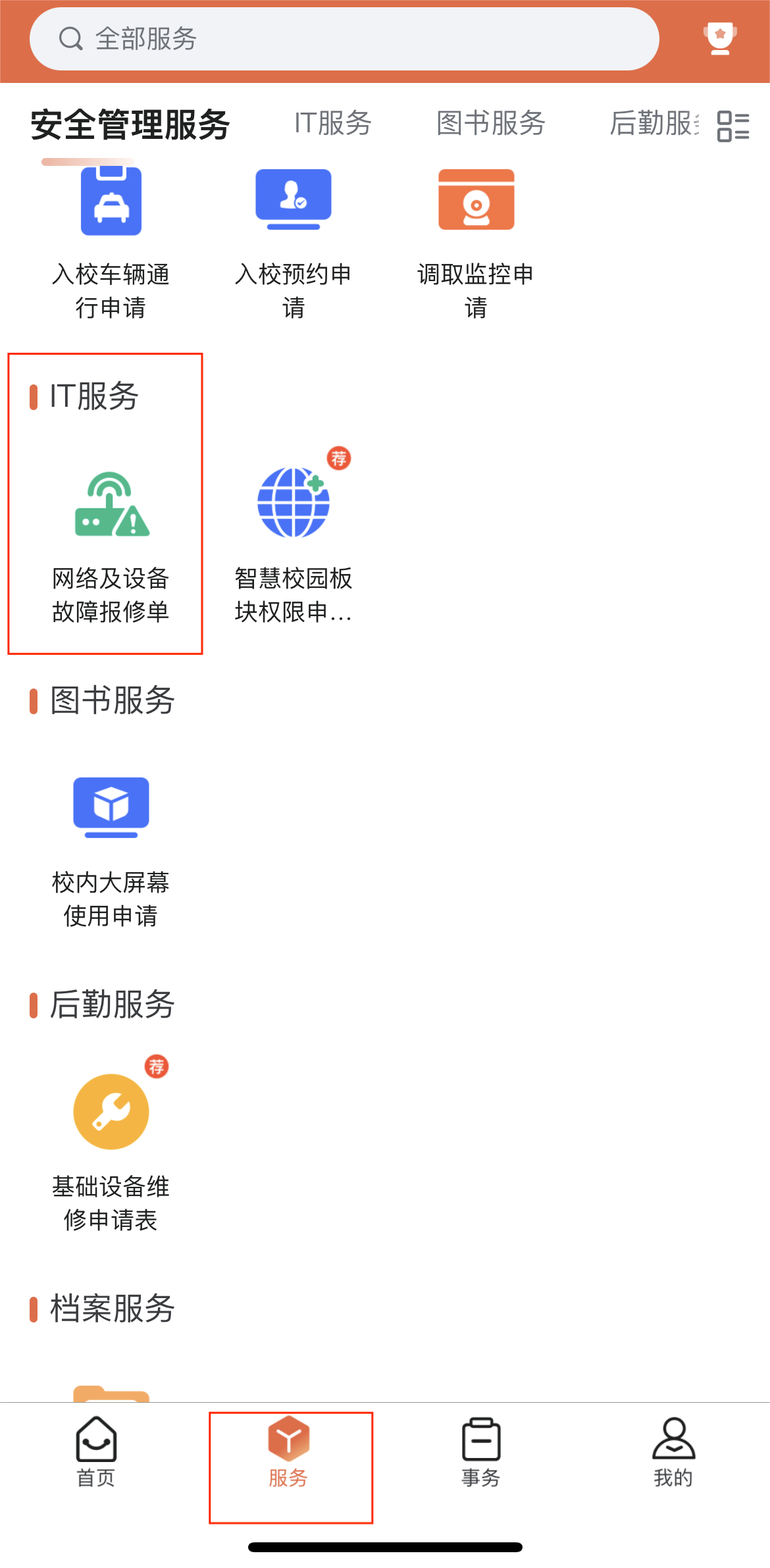The image size is (770, 1568).
Task: Switch to the IT服务 top tab
Action: [x=332, y=123]
